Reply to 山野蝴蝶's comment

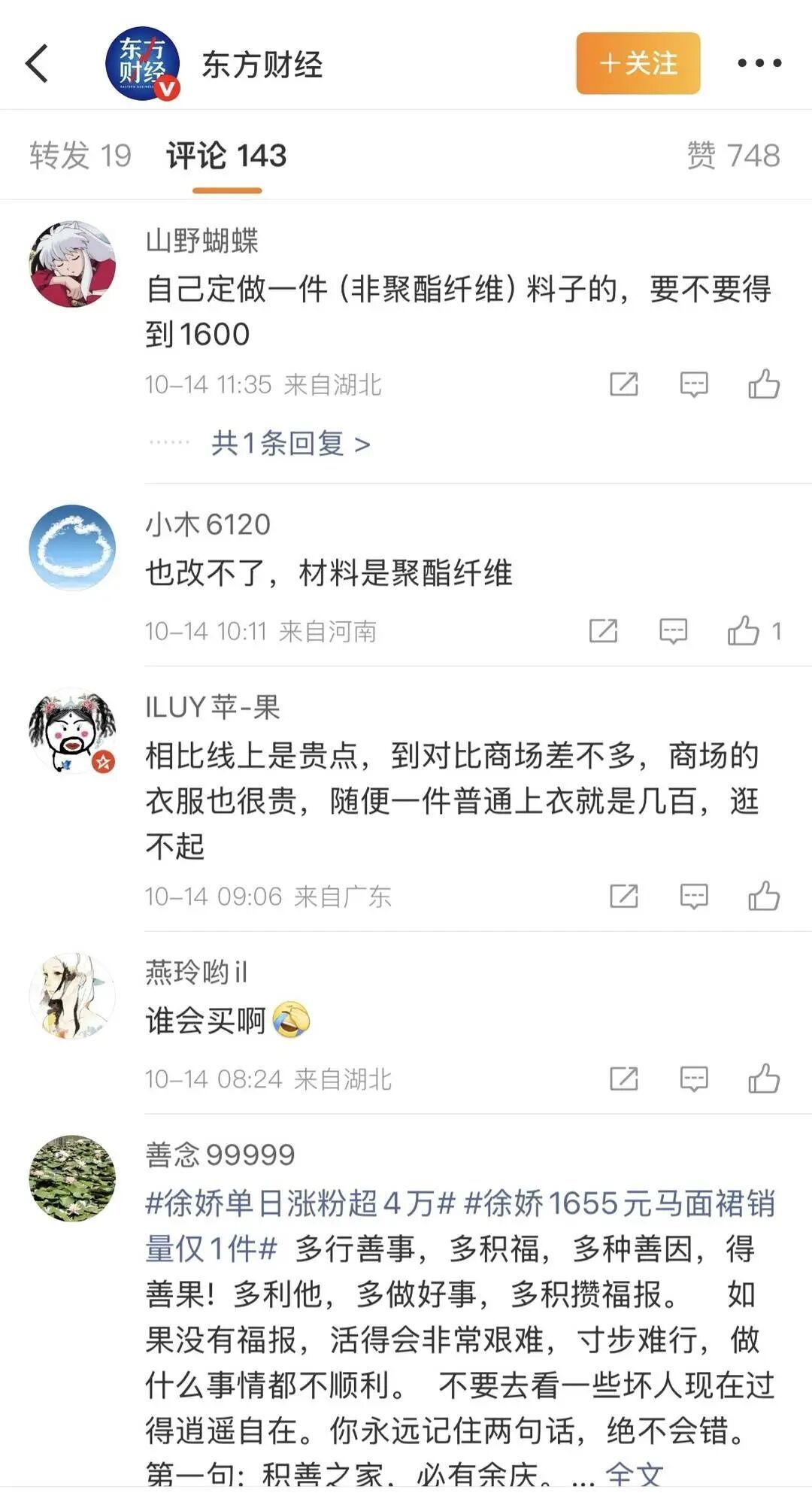[x=693, y=384]
